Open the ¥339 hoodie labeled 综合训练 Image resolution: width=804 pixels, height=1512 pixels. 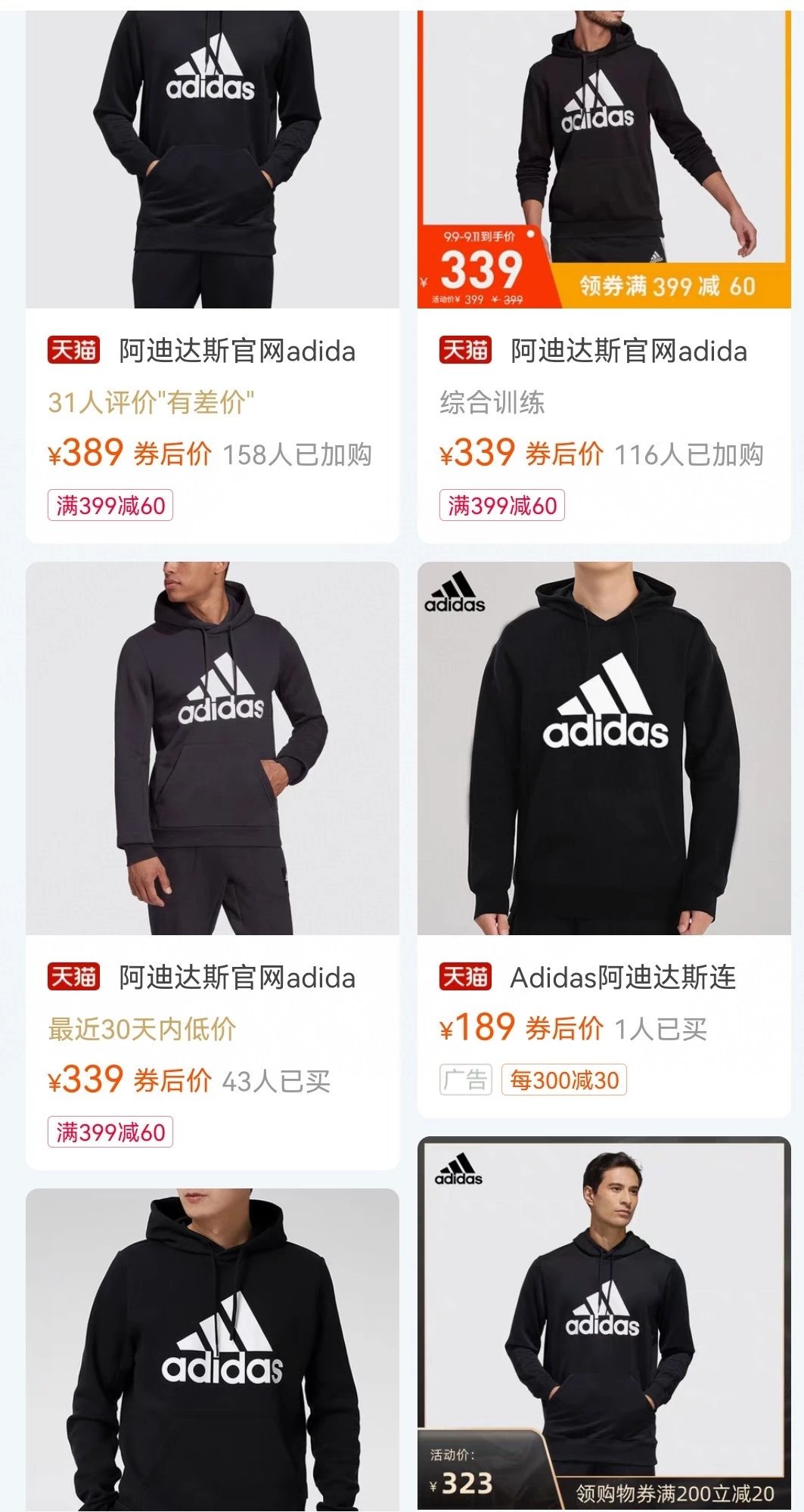[x=604, y=159]
